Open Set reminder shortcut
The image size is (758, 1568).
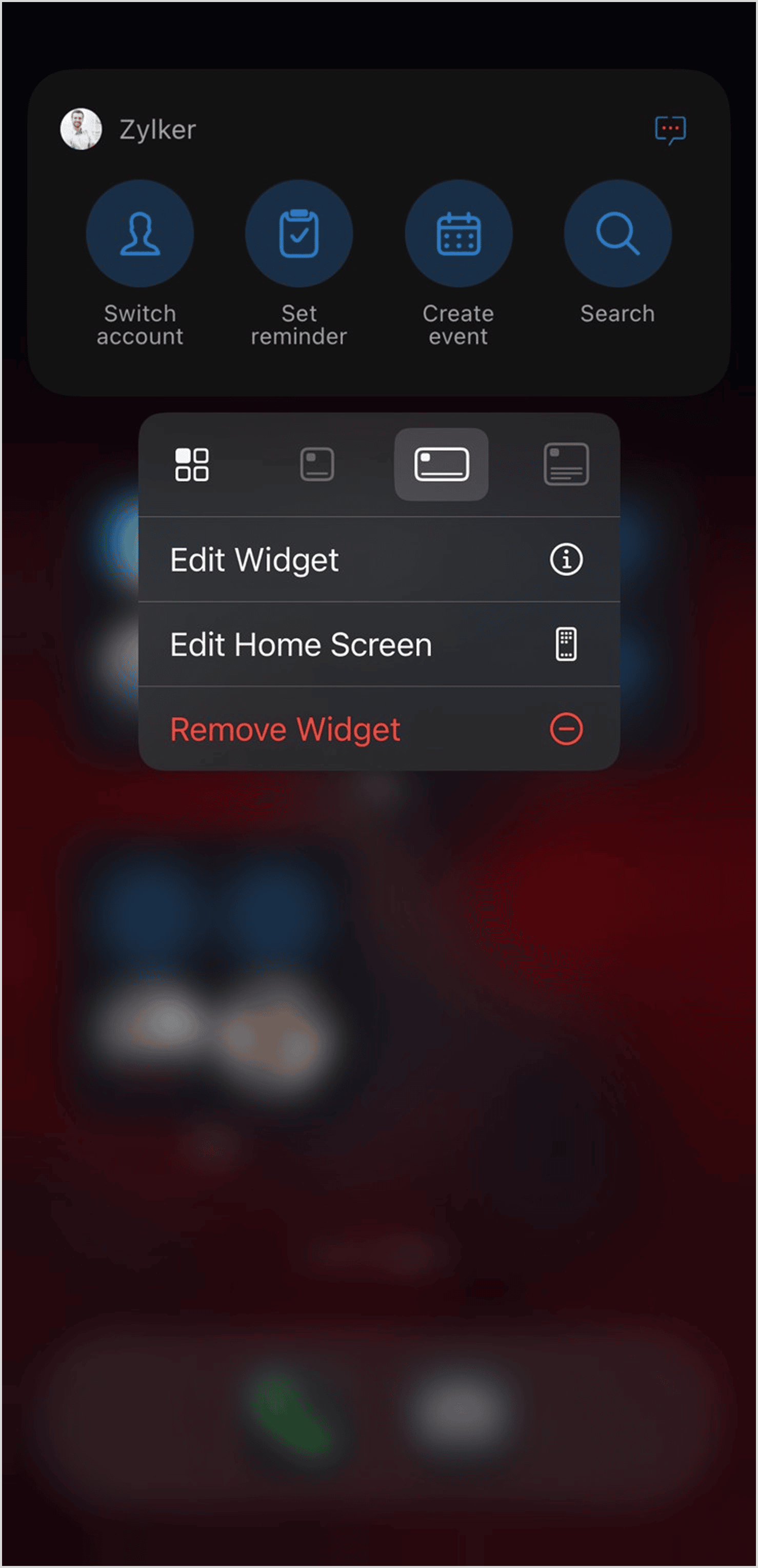click(x=298, y=234)
